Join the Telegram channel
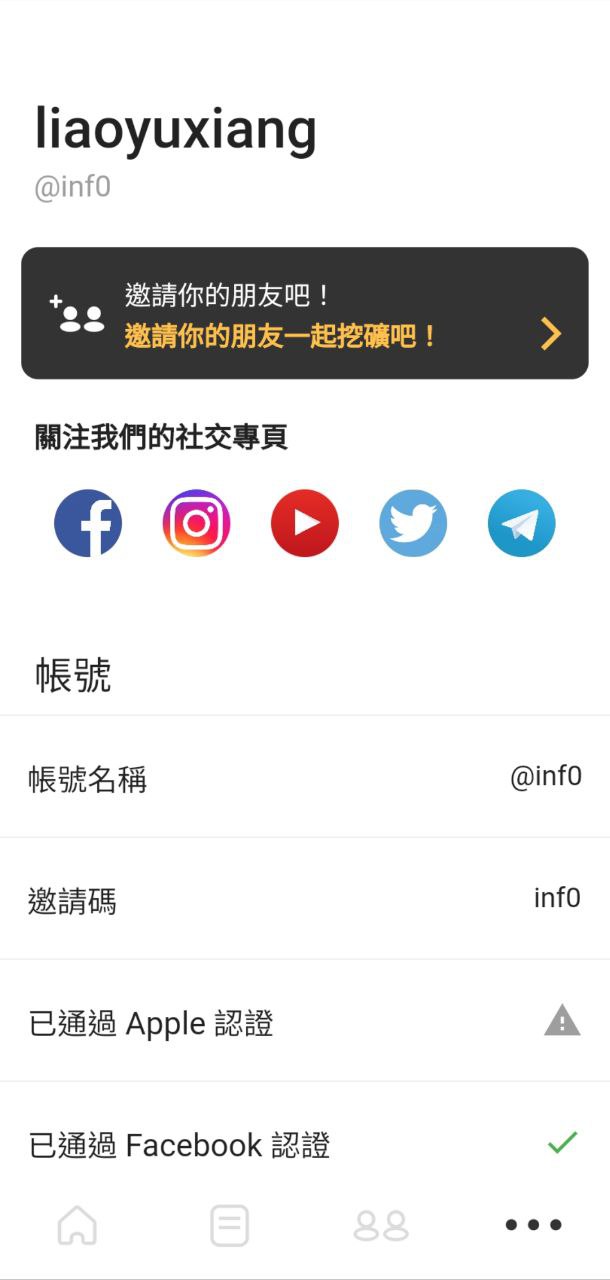 [521, 523]
